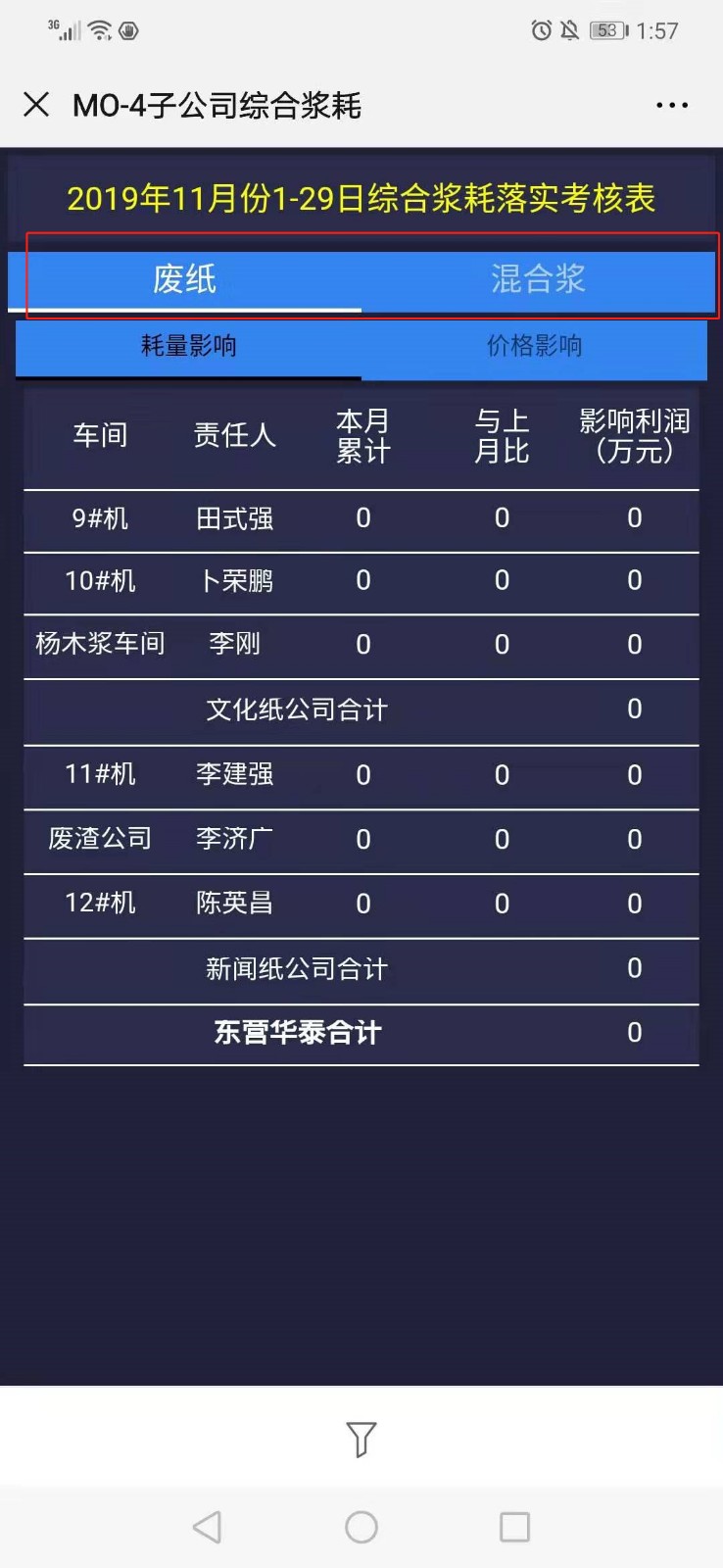Open the filter funnel icon
The image size is (723, 1568).
pyautogui.click(x=361, y=1439)
